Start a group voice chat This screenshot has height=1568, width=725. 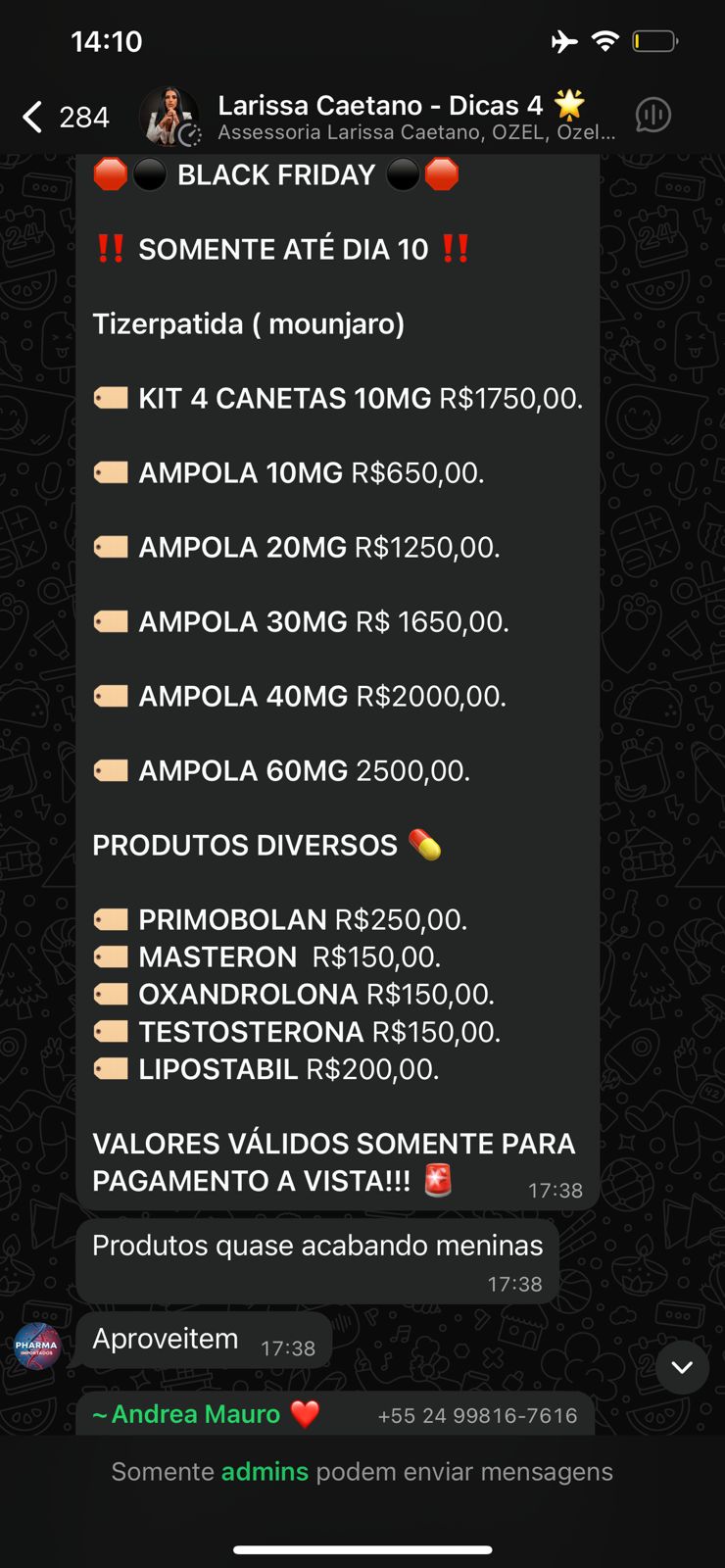click(652, 116)
